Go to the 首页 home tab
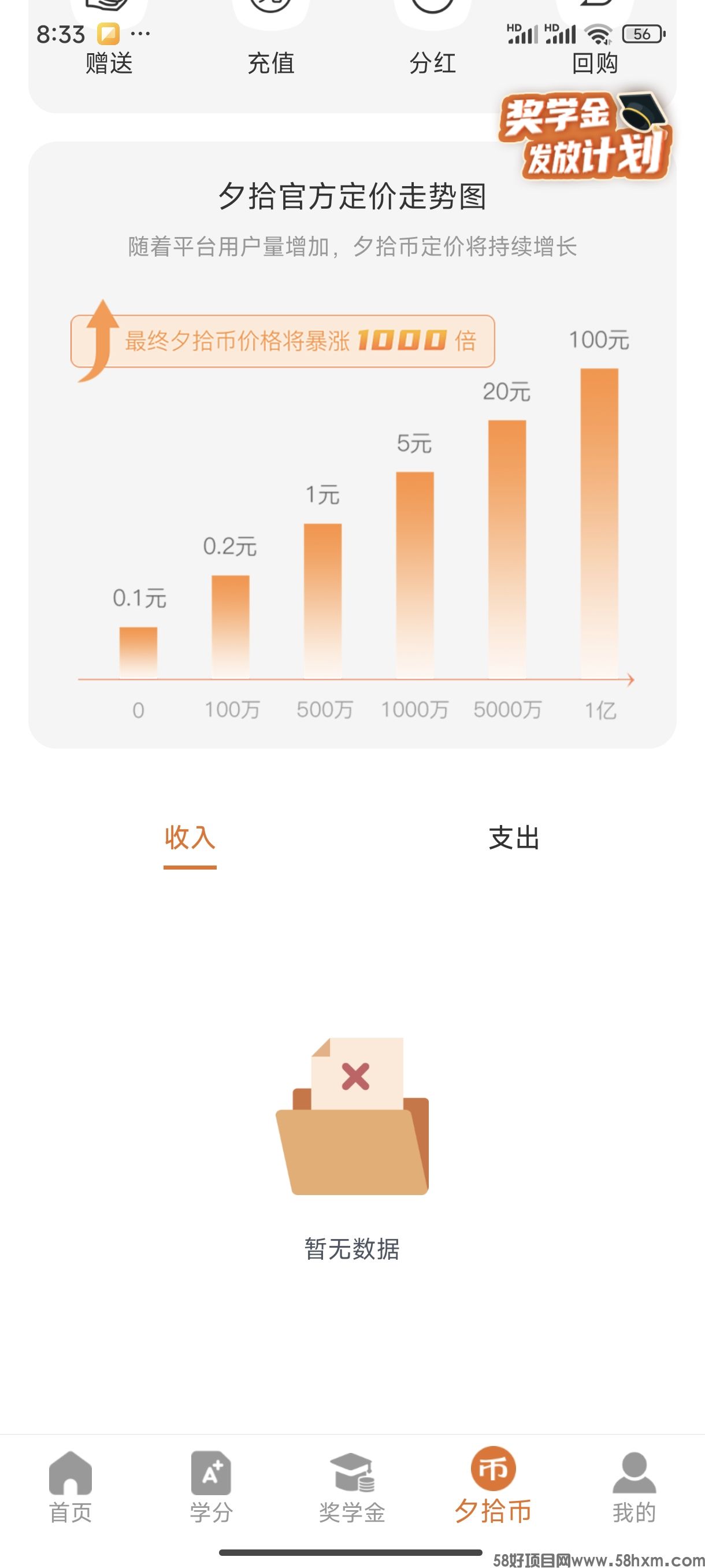Screen dimensions: 705x1568 [70, 1486]
